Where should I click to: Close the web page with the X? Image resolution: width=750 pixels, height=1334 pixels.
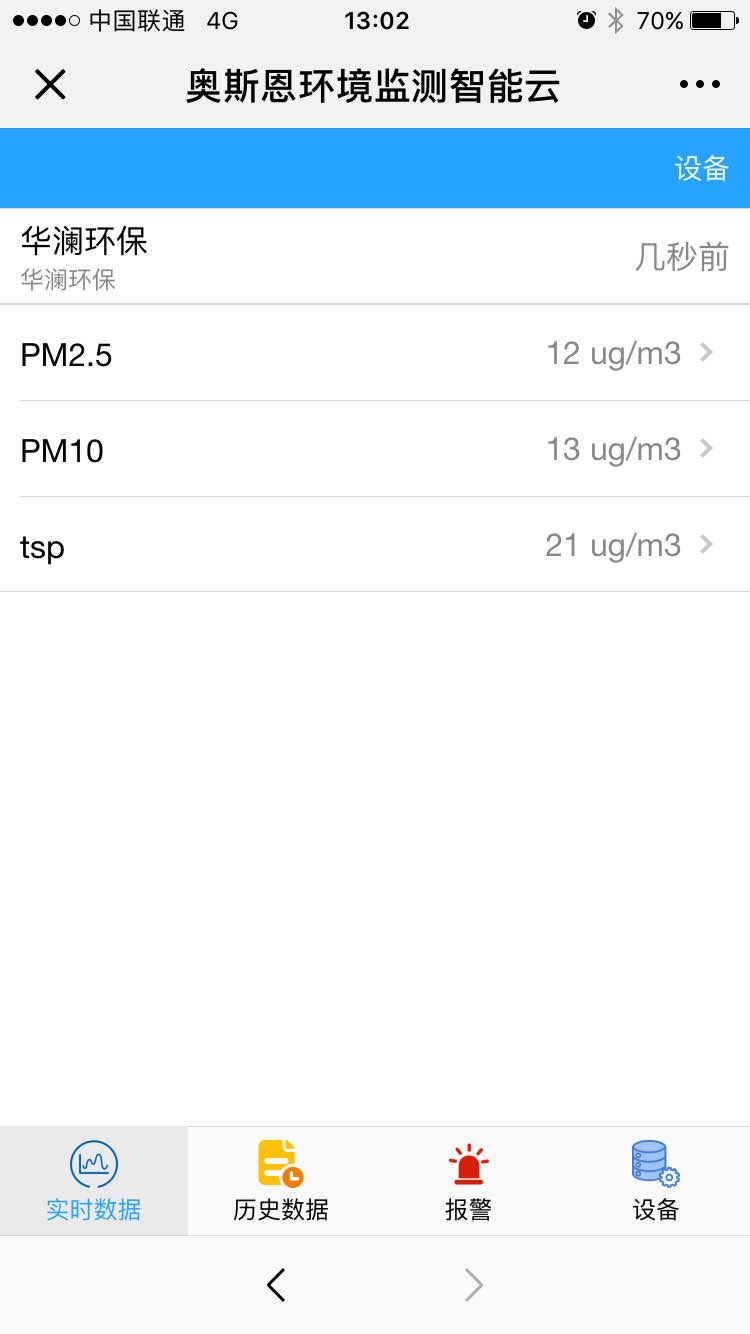(x=50, y=85)
